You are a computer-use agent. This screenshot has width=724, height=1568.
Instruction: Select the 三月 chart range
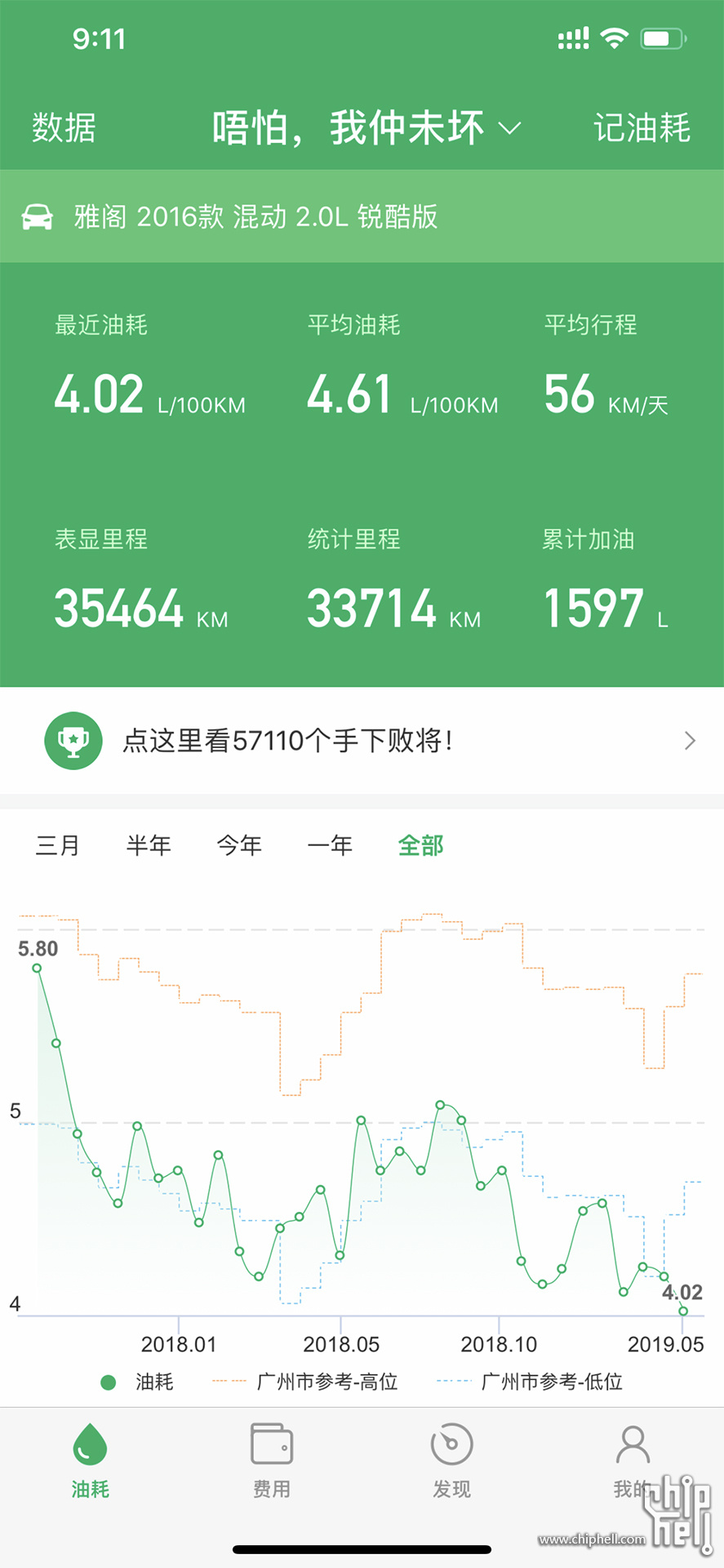pos(57,845)
